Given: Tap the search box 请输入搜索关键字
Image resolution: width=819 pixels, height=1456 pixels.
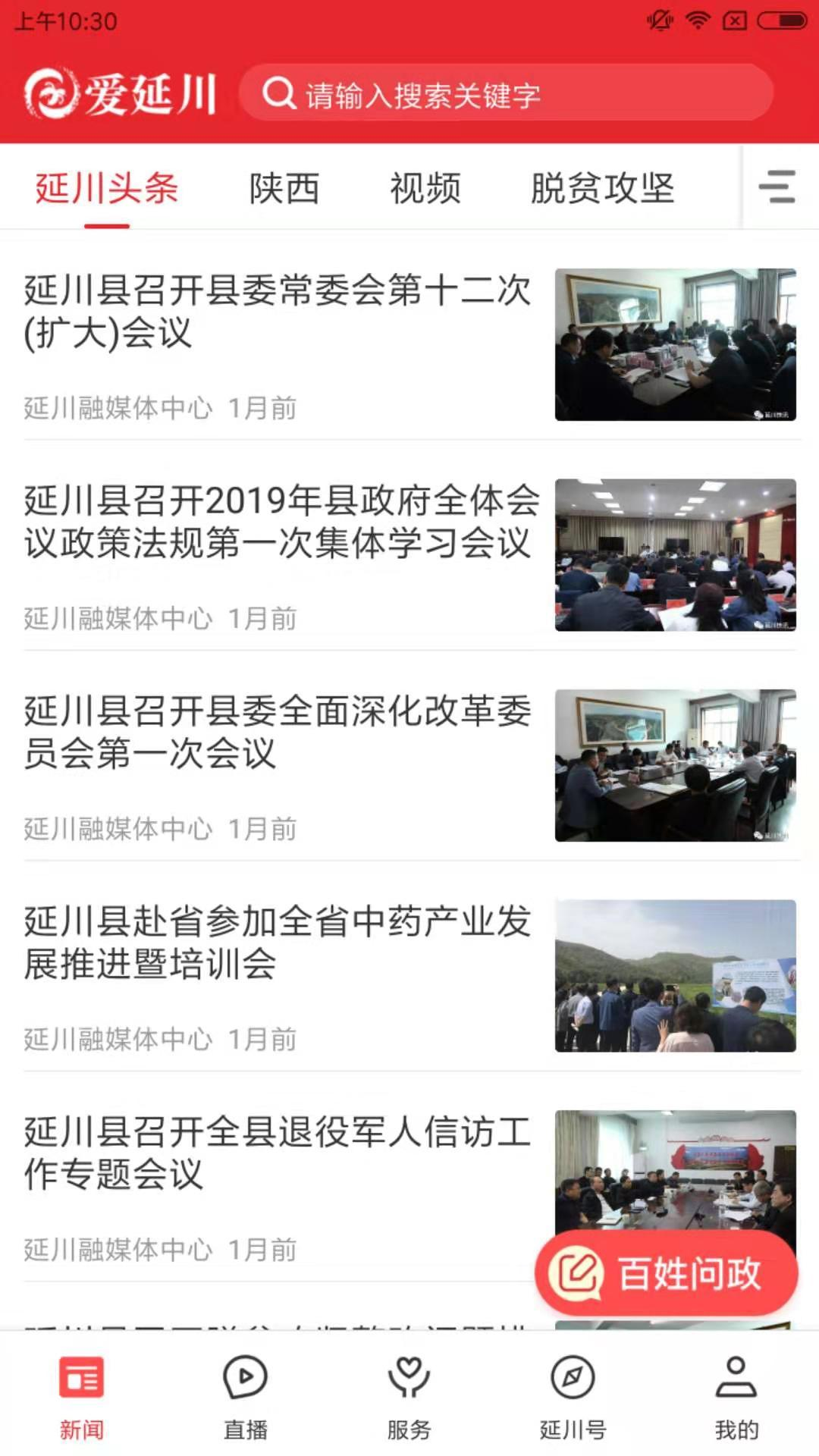Looking at the screenshot, I should pos(506,94).
